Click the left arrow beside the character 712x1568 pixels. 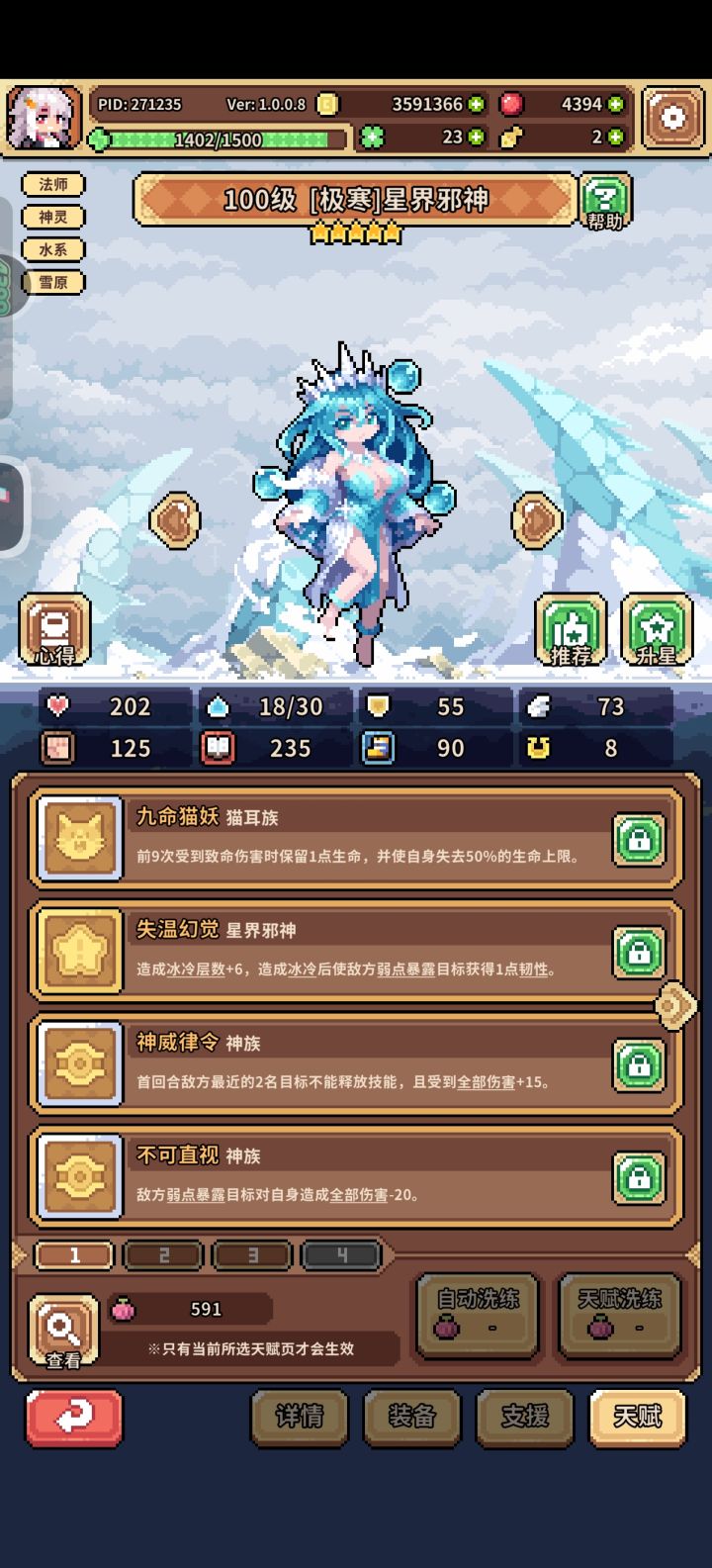tap(176, 518)
